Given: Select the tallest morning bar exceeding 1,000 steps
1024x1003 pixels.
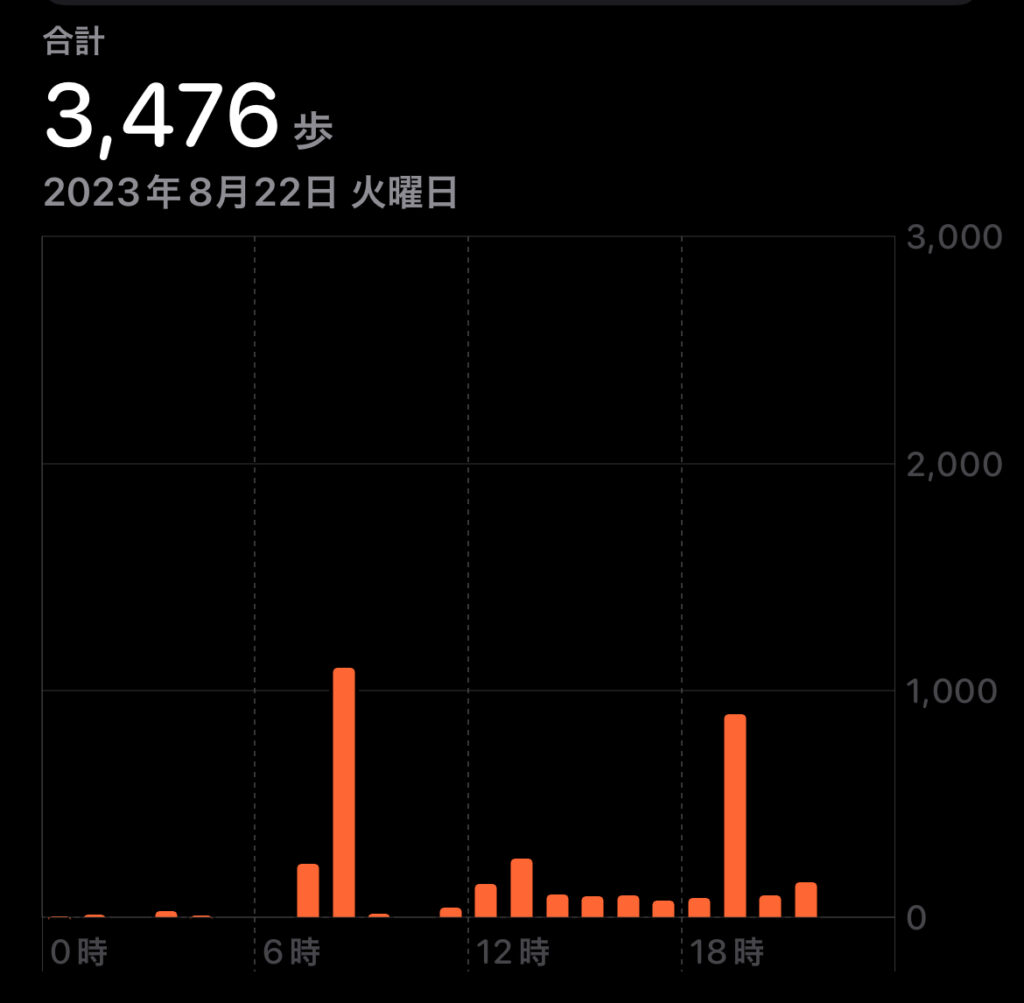Looking at the screenshot, I should tap(343, 792).
